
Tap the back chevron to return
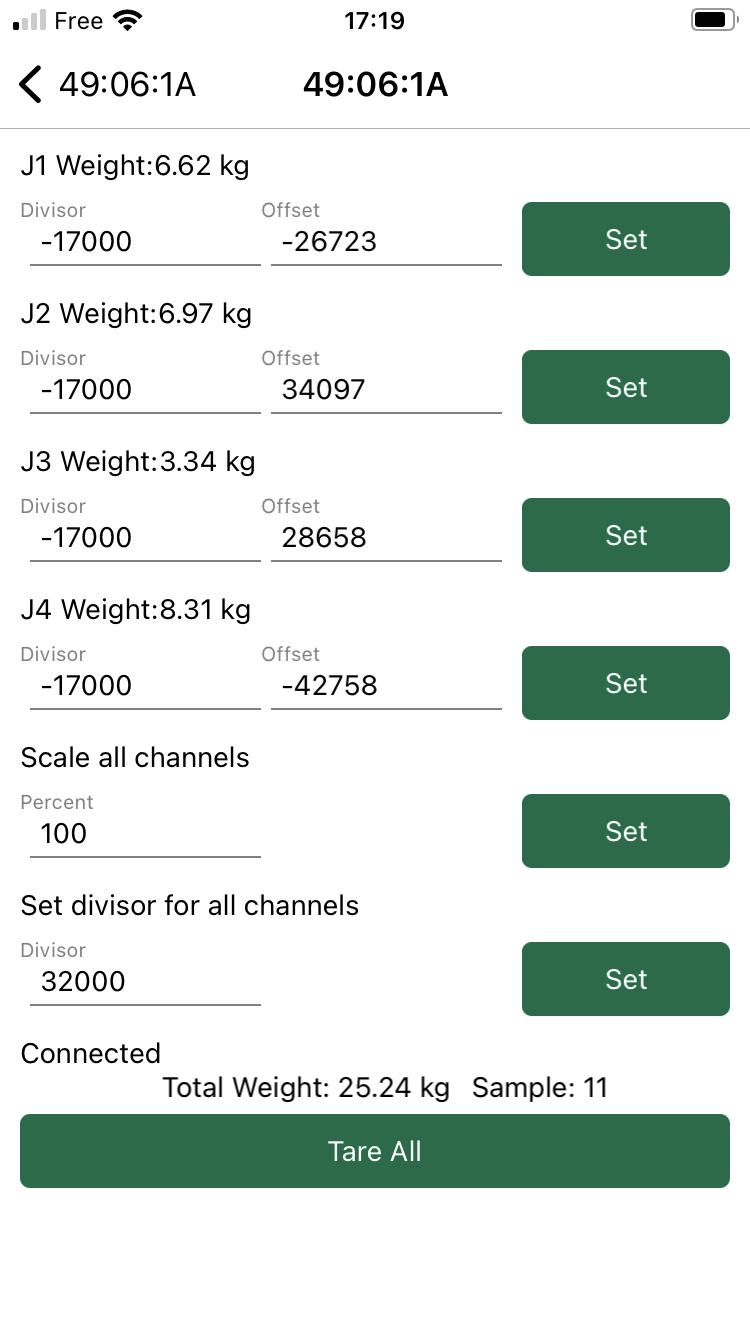(30, 85)
